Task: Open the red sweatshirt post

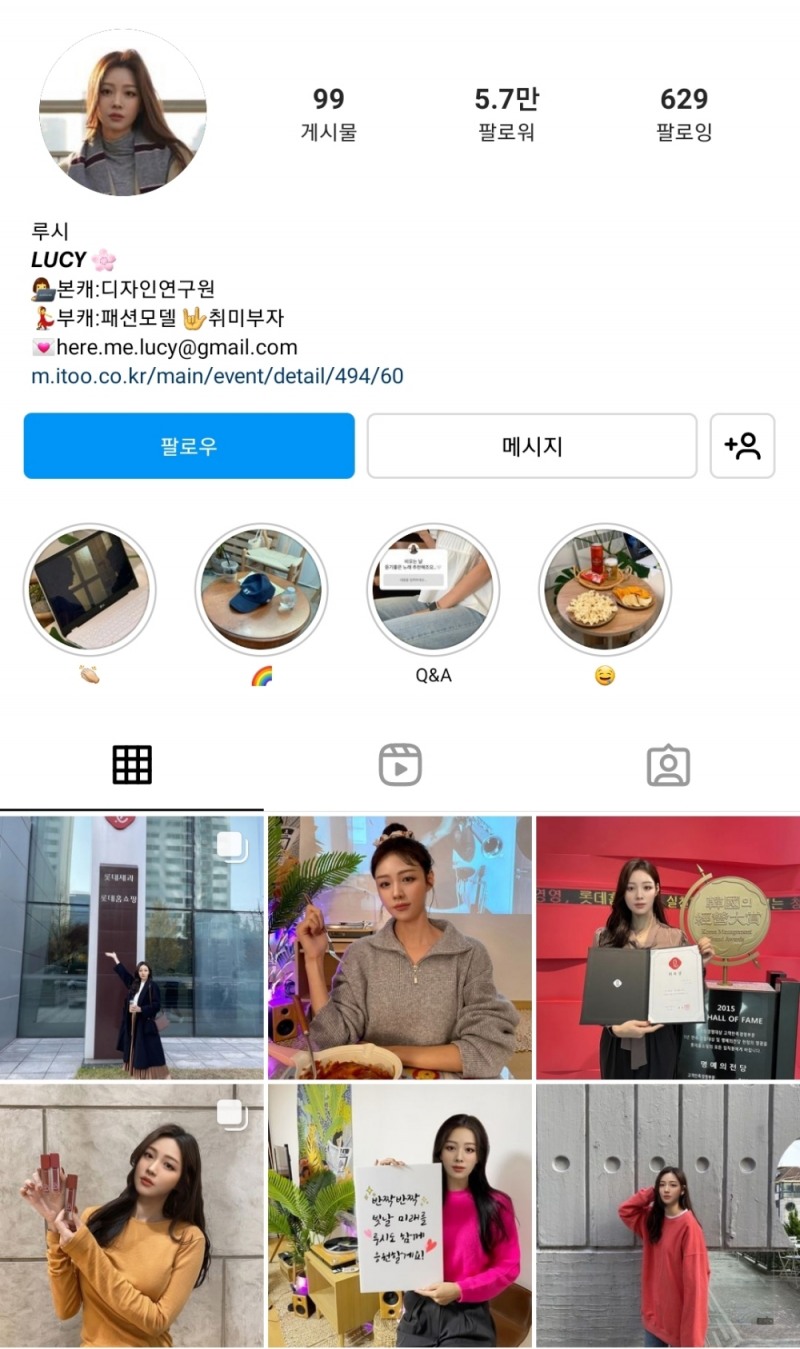Action: tap(667, 1215)
